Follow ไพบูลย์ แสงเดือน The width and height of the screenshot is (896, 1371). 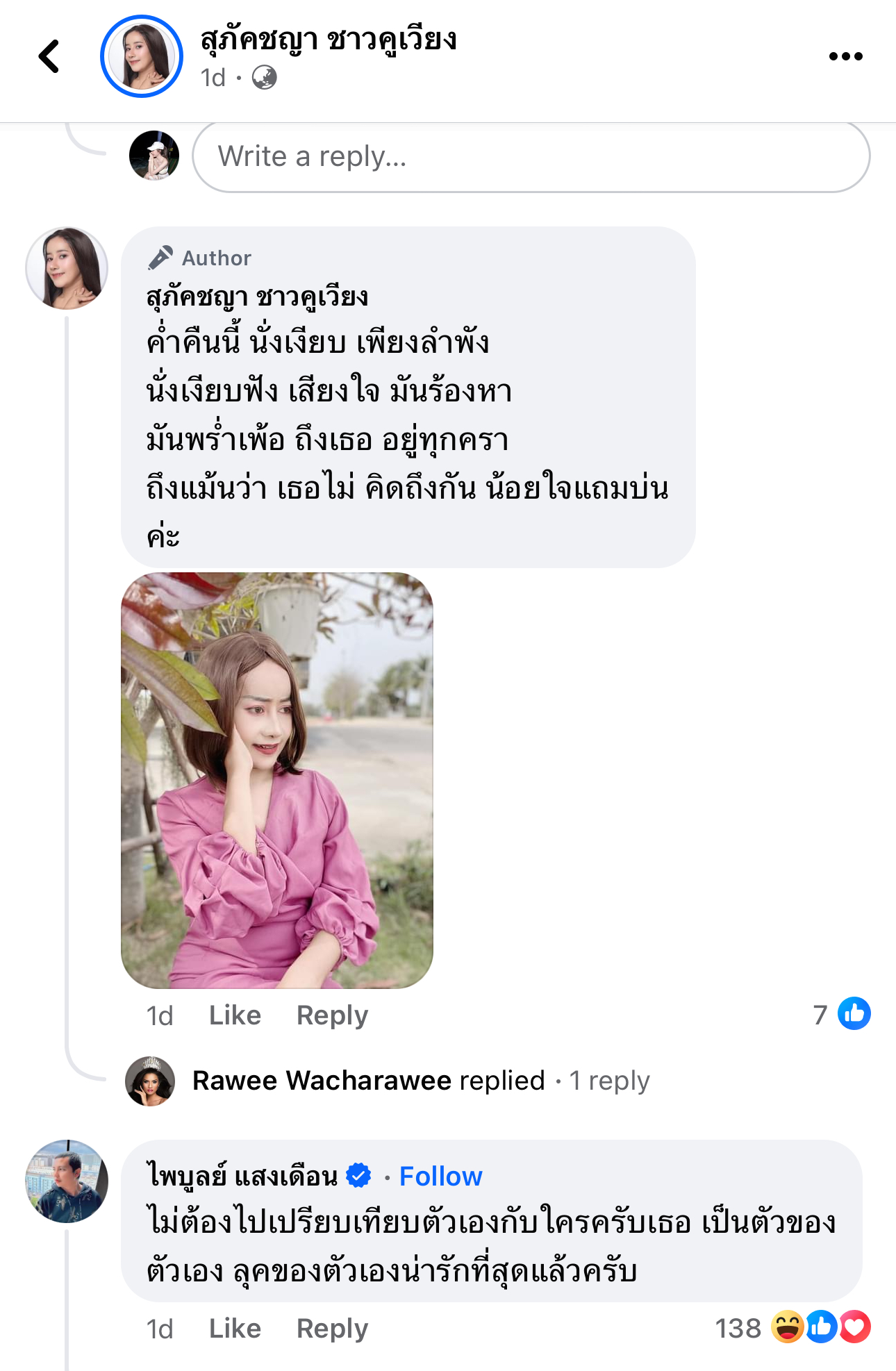[x=440, y=1177]
